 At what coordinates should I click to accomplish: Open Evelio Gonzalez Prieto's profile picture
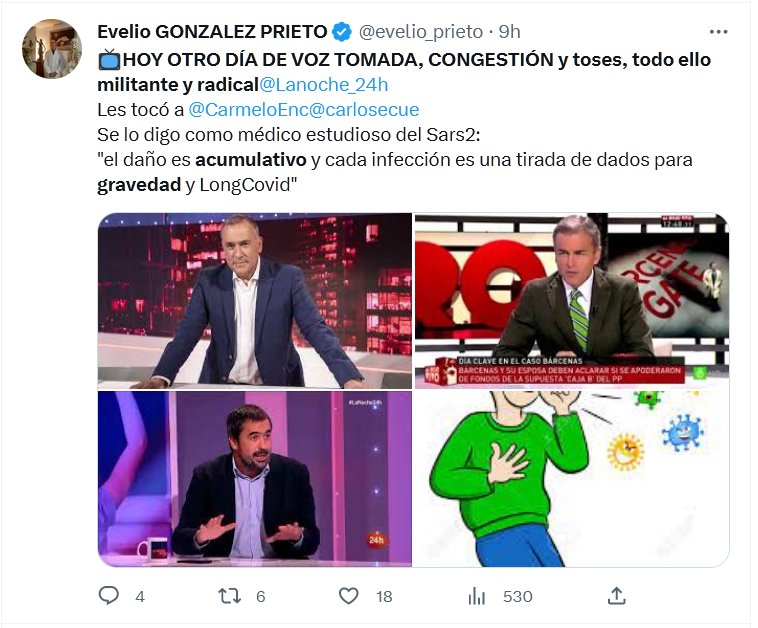pos(51,49)
